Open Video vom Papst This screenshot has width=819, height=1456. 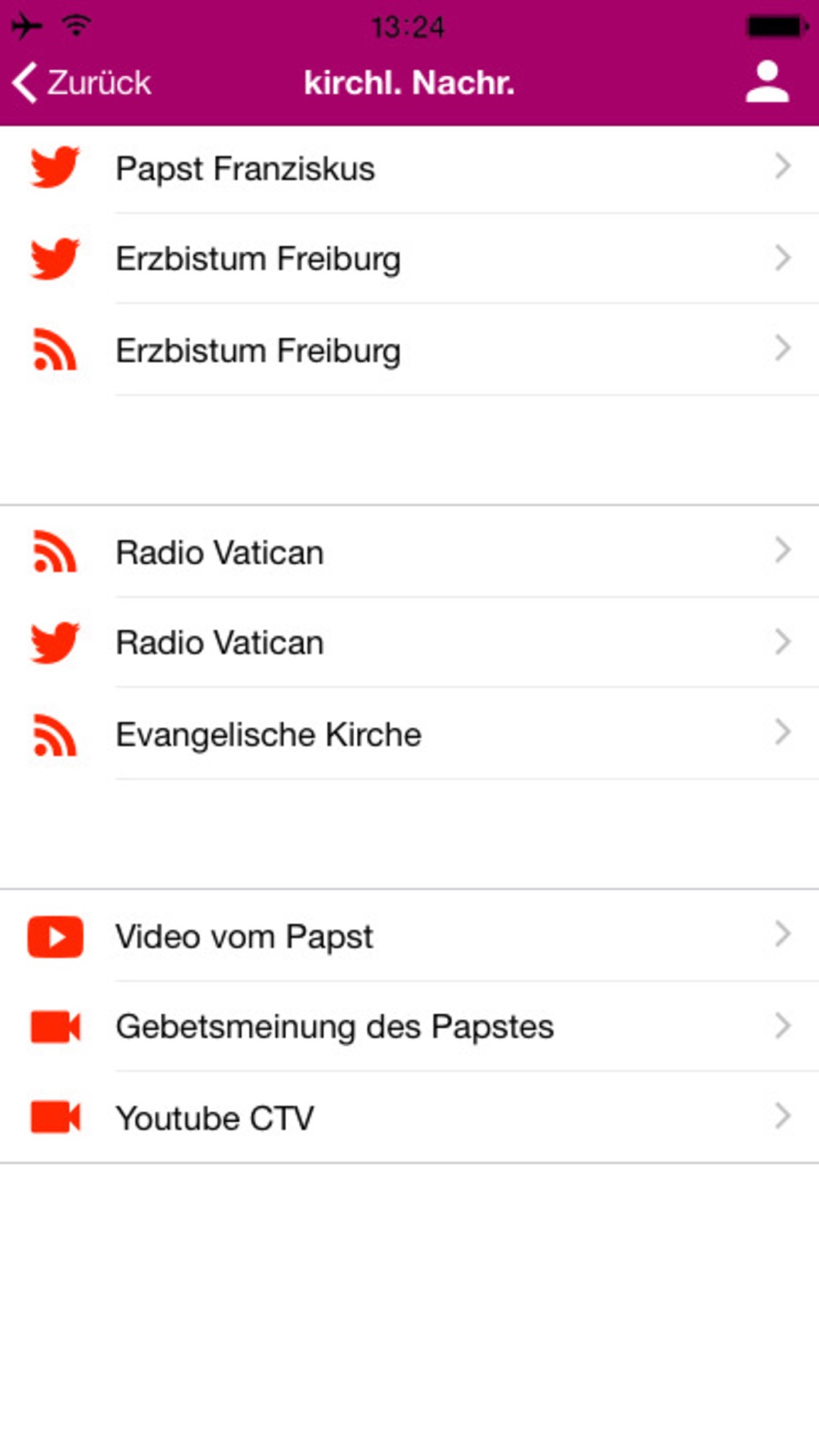409,936
